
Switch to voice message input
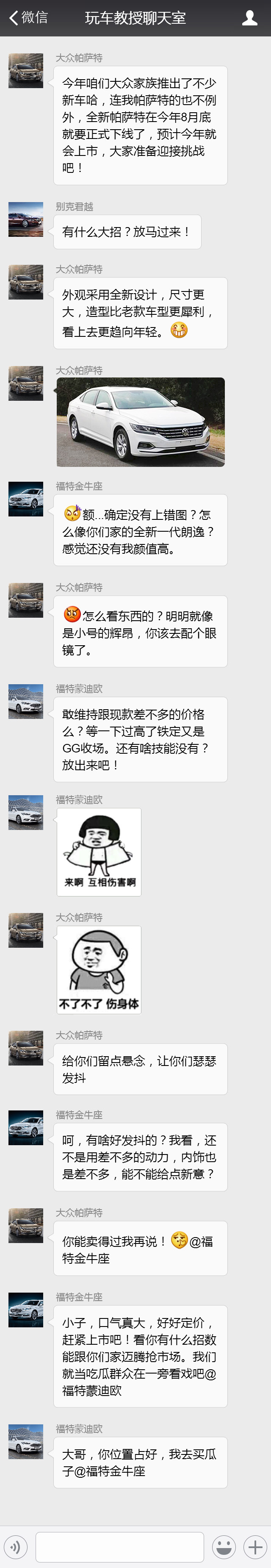click(x=16, y=1546)
